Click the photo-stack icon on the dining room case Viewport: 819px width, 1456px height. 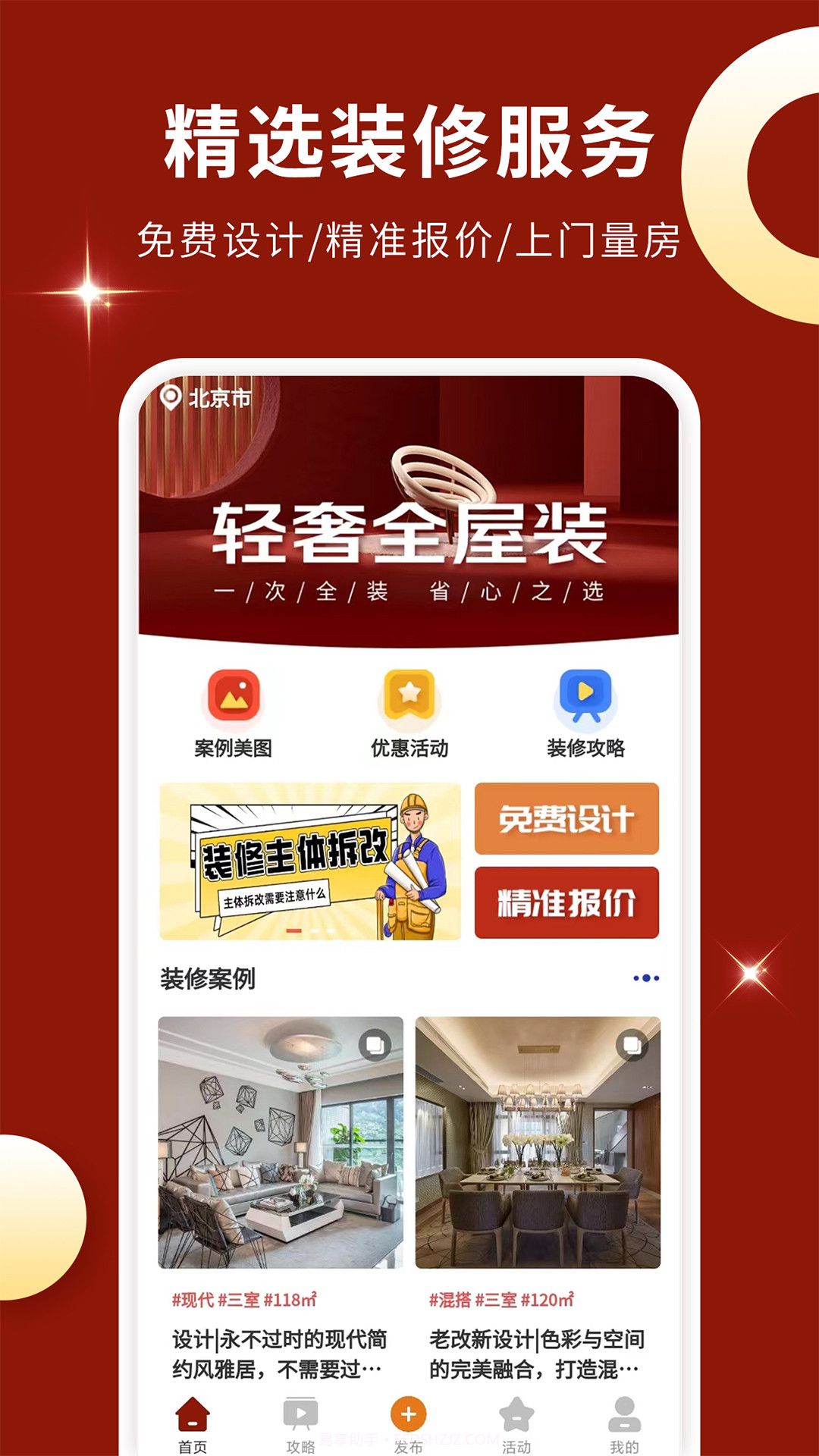(632, 1044)
